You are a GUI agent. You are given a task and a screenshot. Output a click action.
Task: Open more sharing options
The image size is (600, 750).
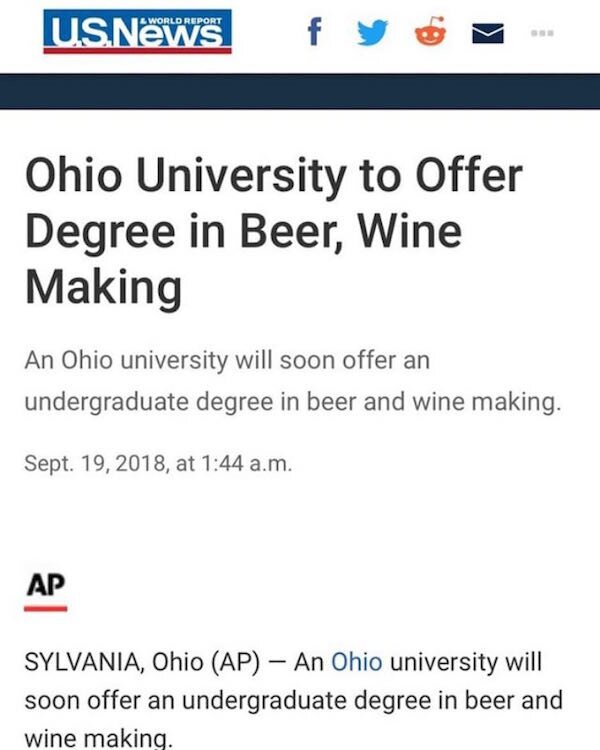pyautogui.click(x=543, y=34)
